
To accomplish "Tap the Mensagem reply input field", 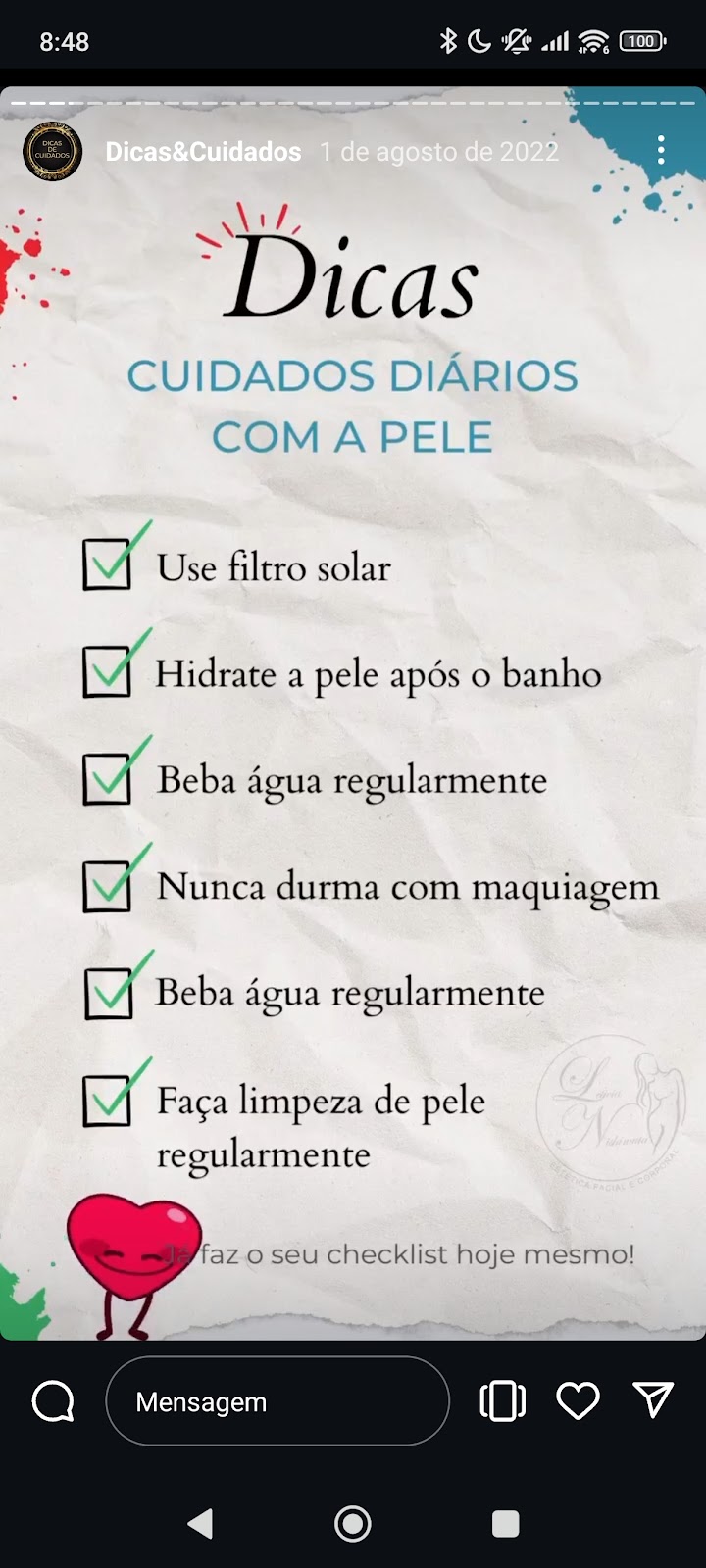I will click(x=277, y=1401).
